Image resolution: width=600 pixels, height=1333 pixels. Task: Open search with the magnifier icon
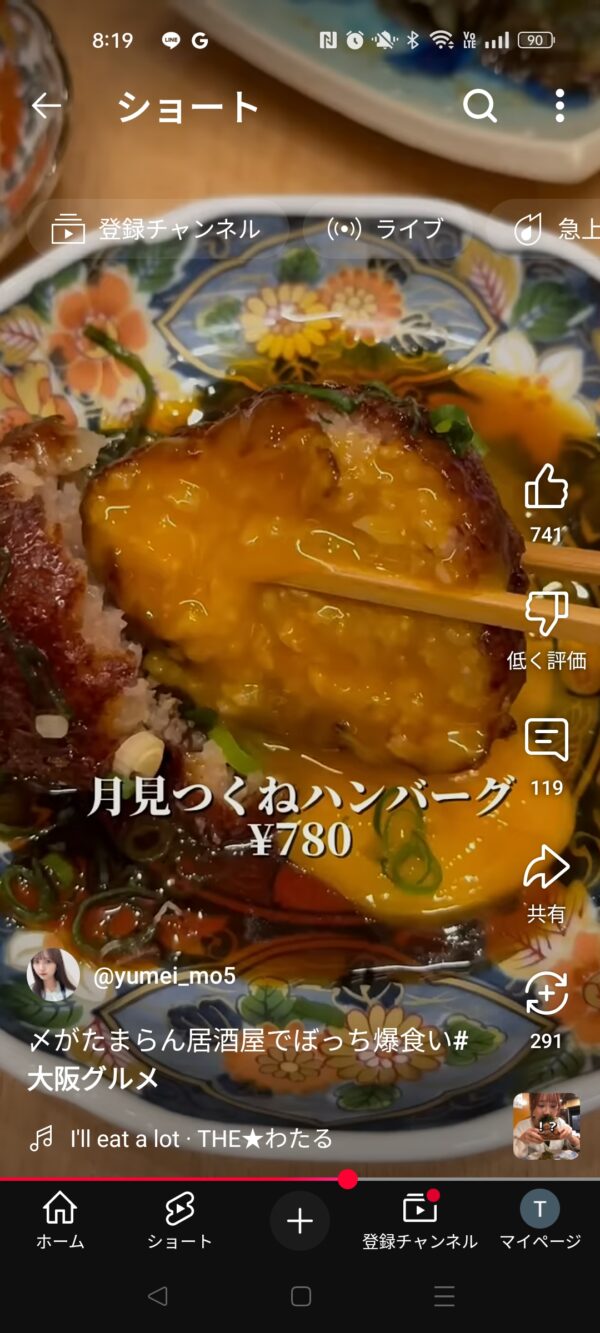pyautogui.click(x=480, y=105)
